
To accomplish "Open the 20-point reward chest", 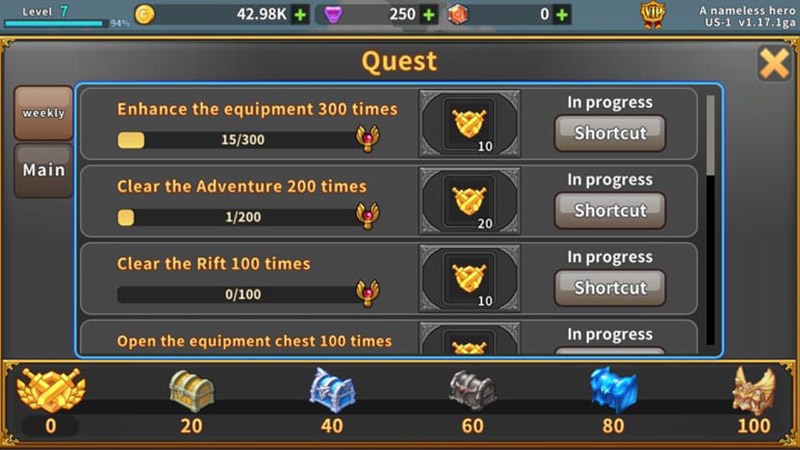I will [191, 390].
